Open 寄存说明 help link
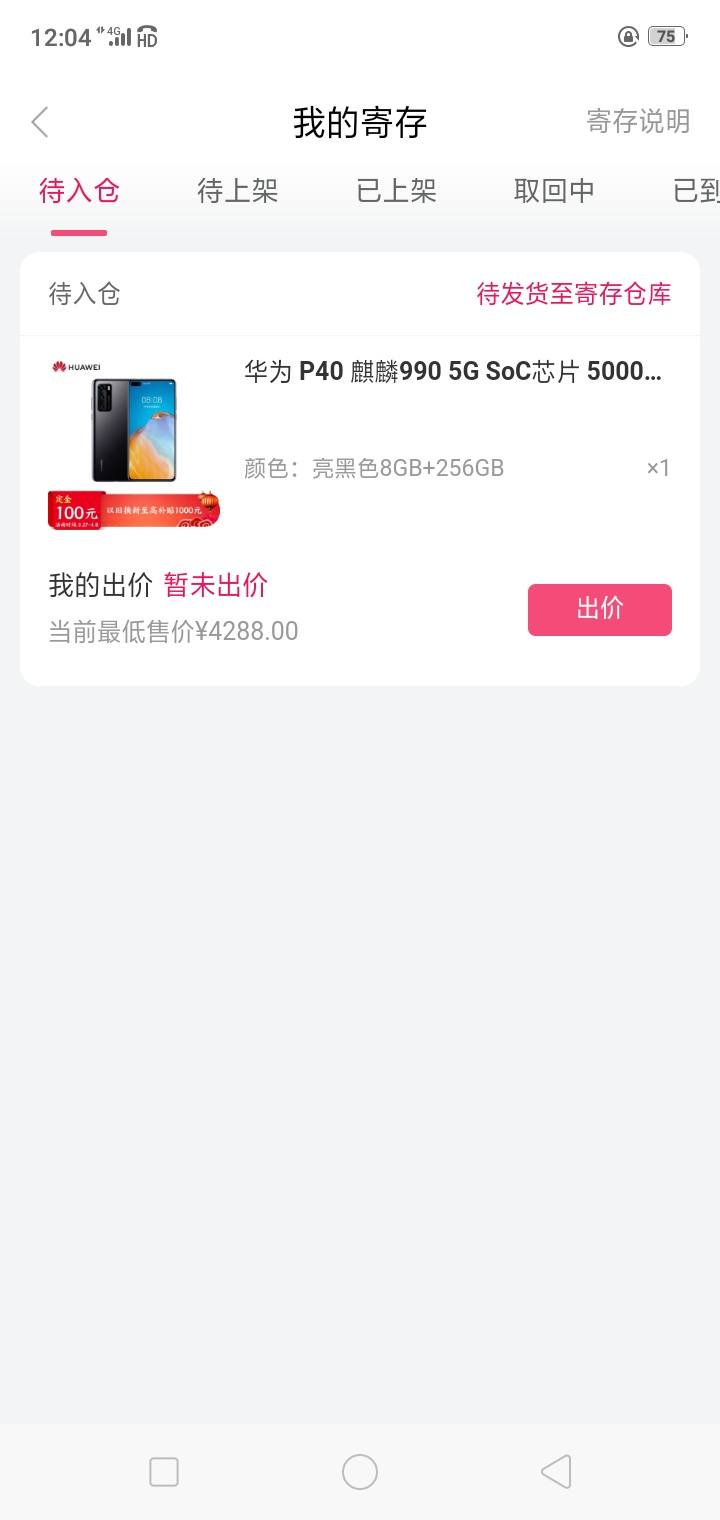The image size is (720, 1520). (x=638, y=122)
